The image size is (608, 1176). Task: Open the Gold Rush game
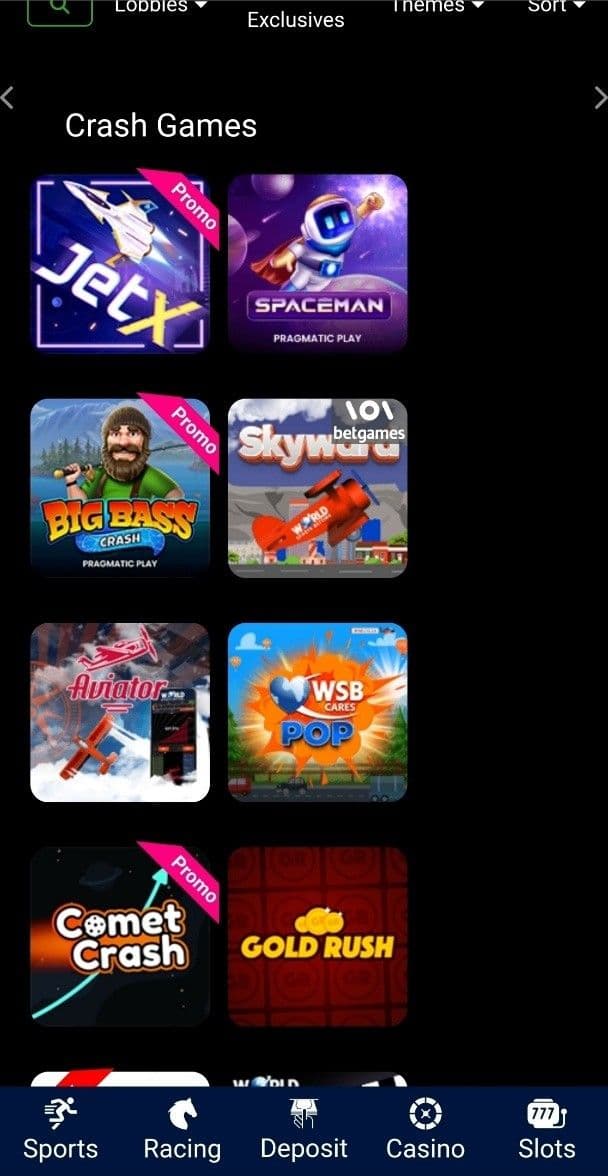[317, 936]
